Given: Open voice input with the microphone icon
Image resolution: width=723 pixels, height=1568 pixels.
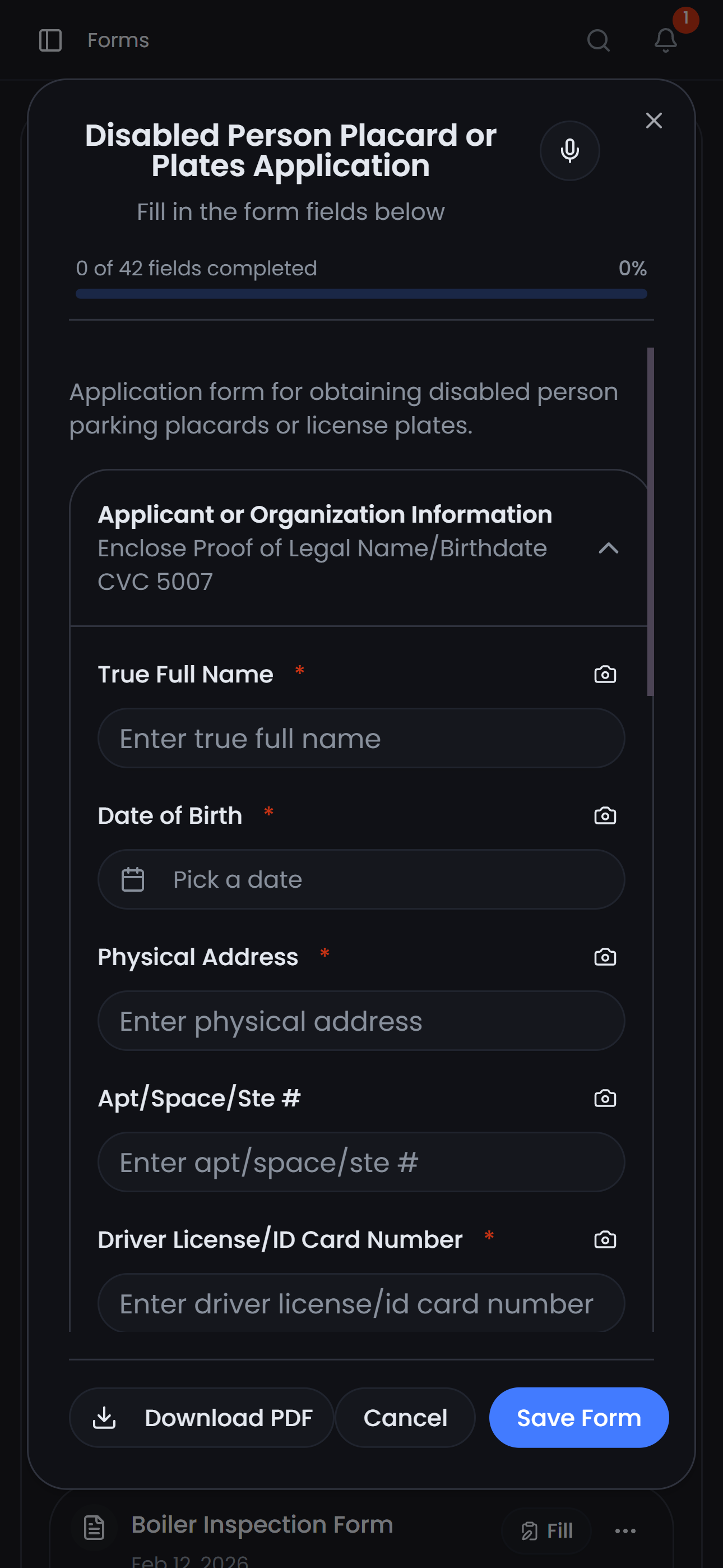Looking at the screenshot, I should tap(569, 150).
